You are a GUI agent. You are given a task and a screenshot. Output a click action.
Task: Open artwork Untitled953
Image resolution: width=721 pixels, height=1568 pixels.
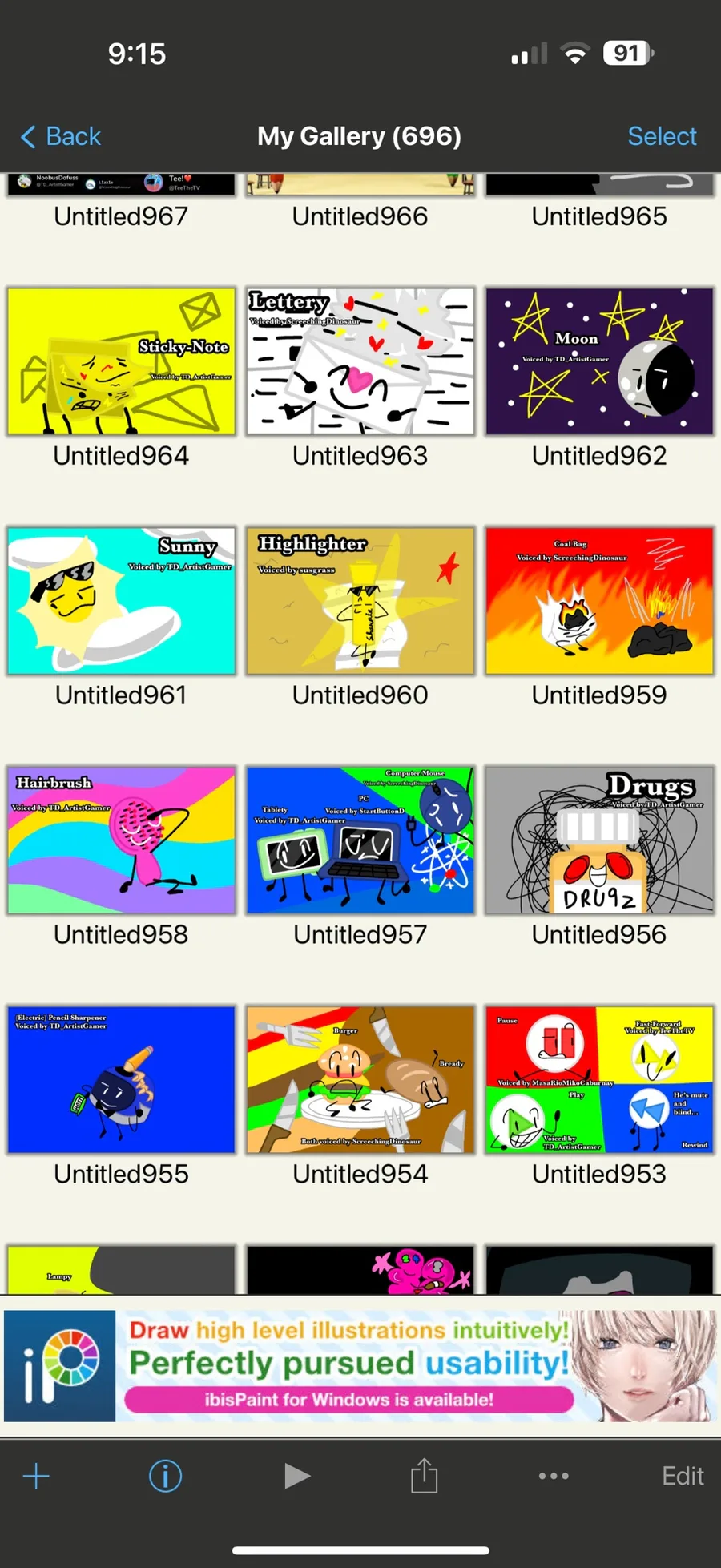599,1080
